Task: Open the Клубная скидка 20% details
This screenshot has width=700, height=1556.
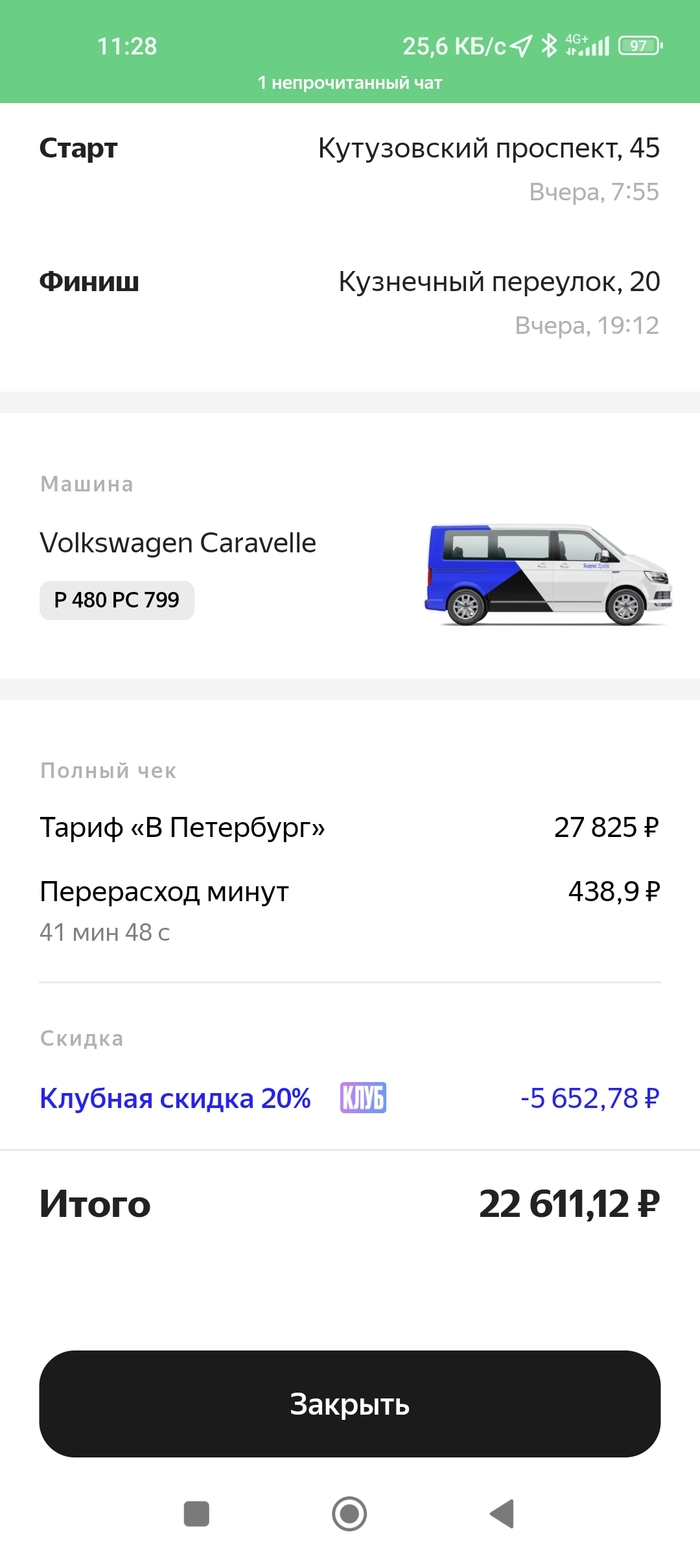Action: pos(175,1098)
